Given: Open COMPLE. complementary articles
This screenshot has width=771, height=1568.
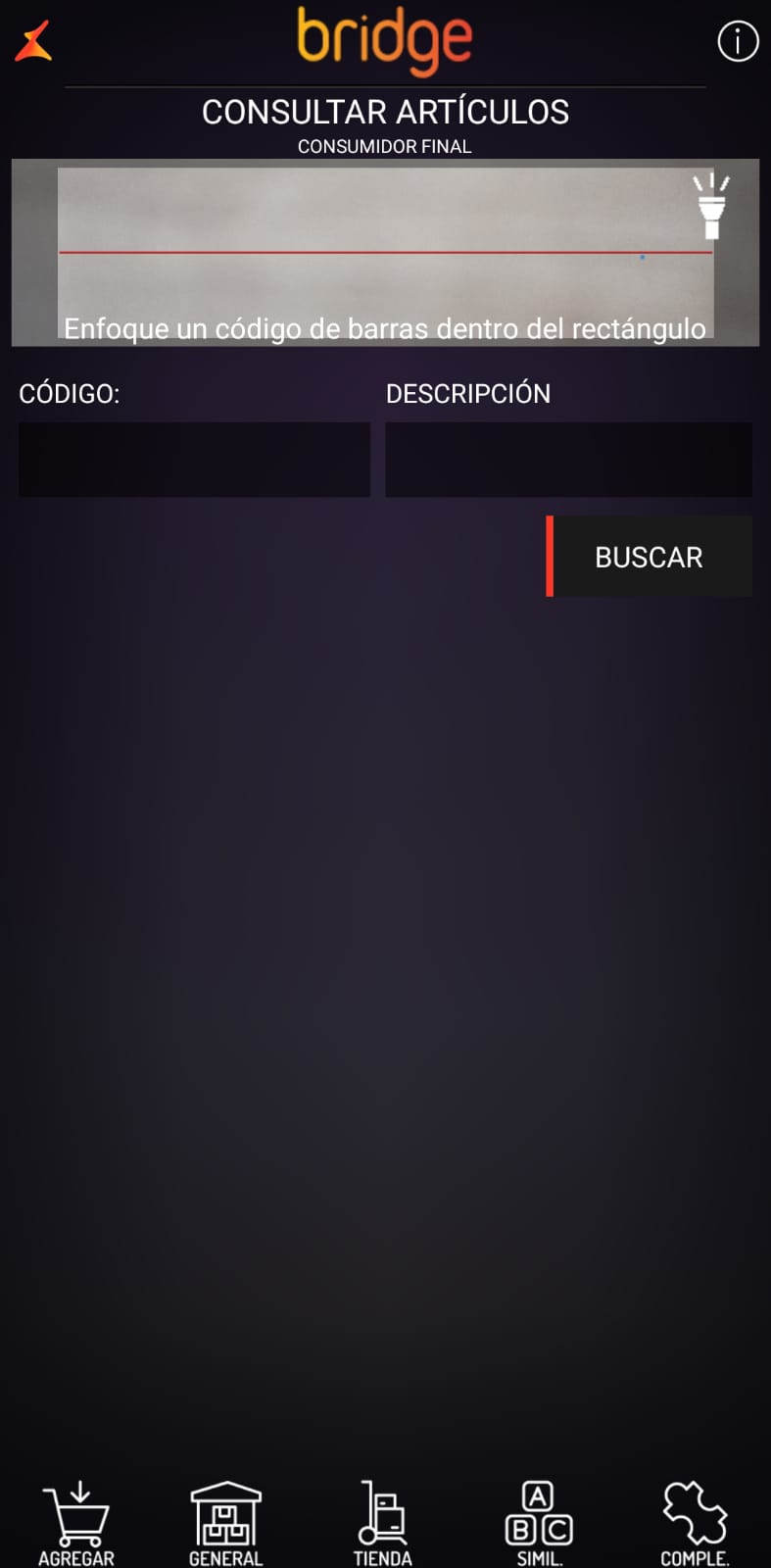Looking at the screenshot, I should [695, 1524].
